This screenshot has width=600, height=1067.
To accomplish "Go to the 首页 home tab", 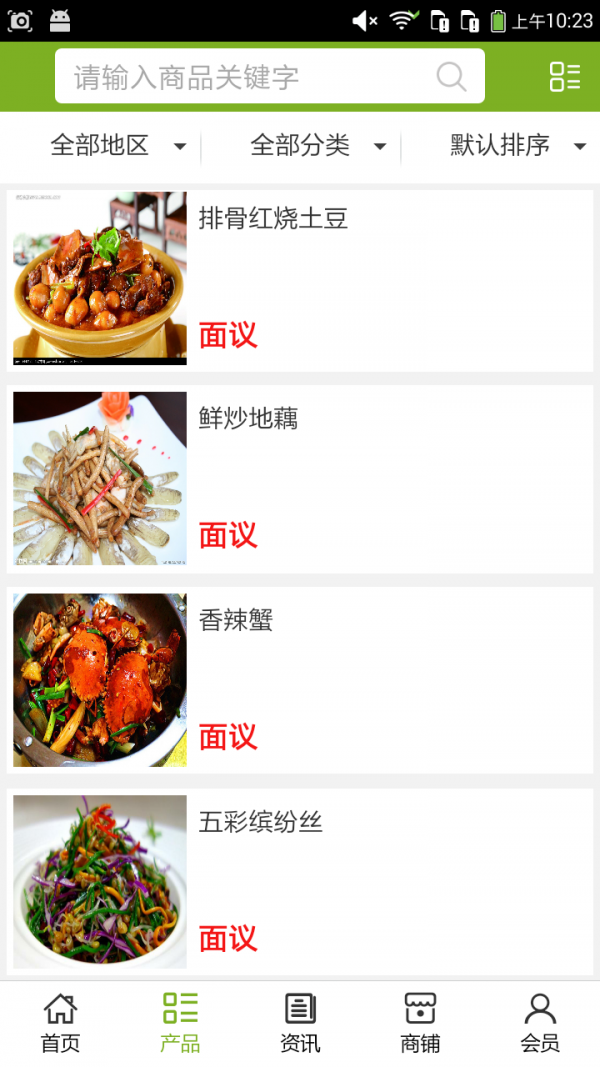I will [x=60, y=1023].
